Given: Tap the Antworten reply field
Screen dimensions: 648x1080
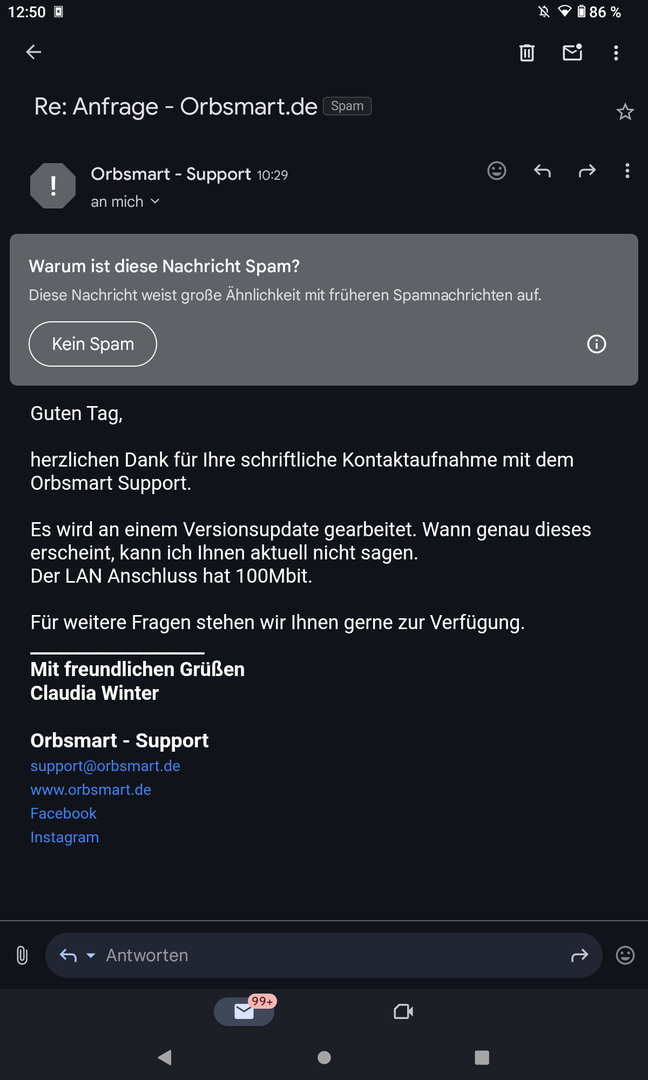Looking at the screenshot, I should pyautogui.click(x=330, y=956).
